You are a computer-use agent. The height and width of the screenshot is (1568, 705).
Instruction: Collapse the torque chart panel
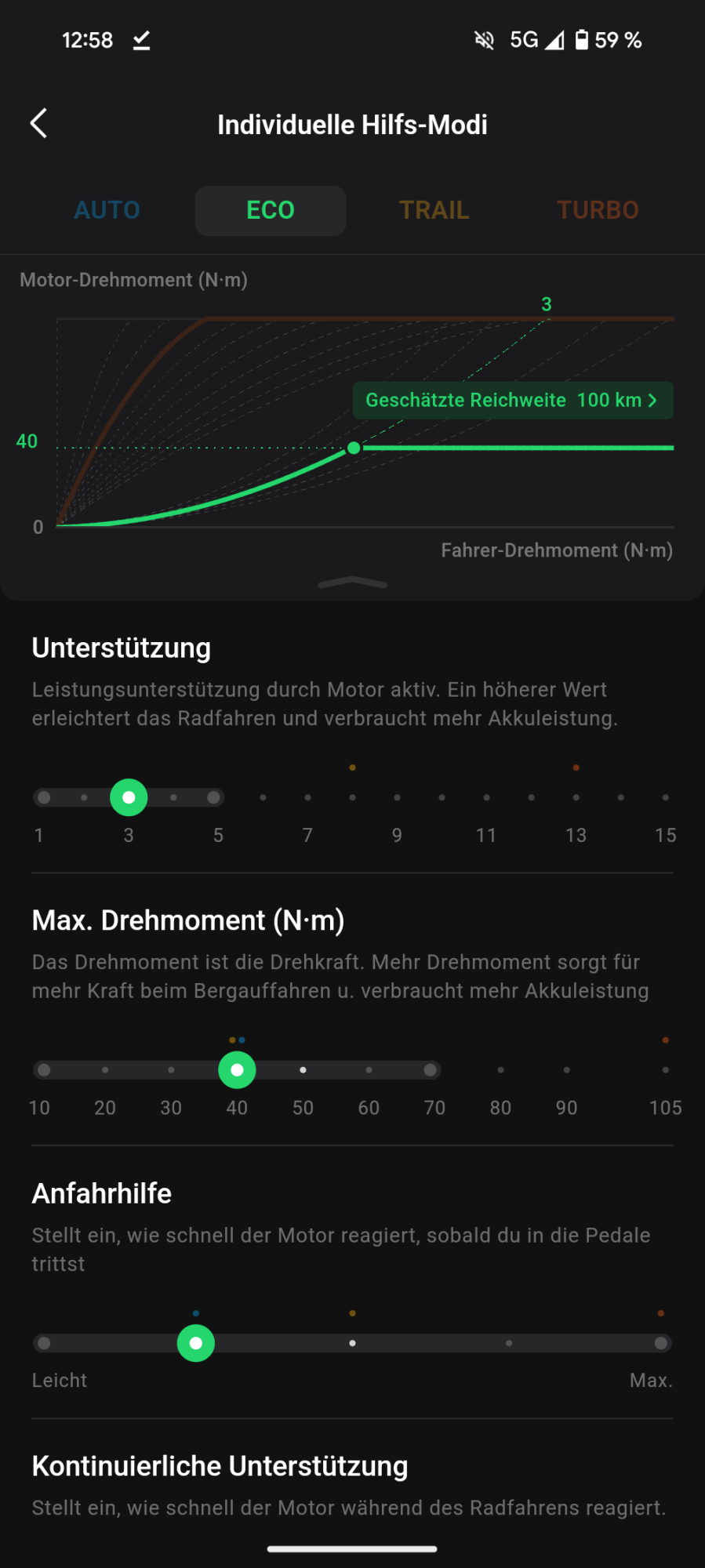(x=352, y=583)
